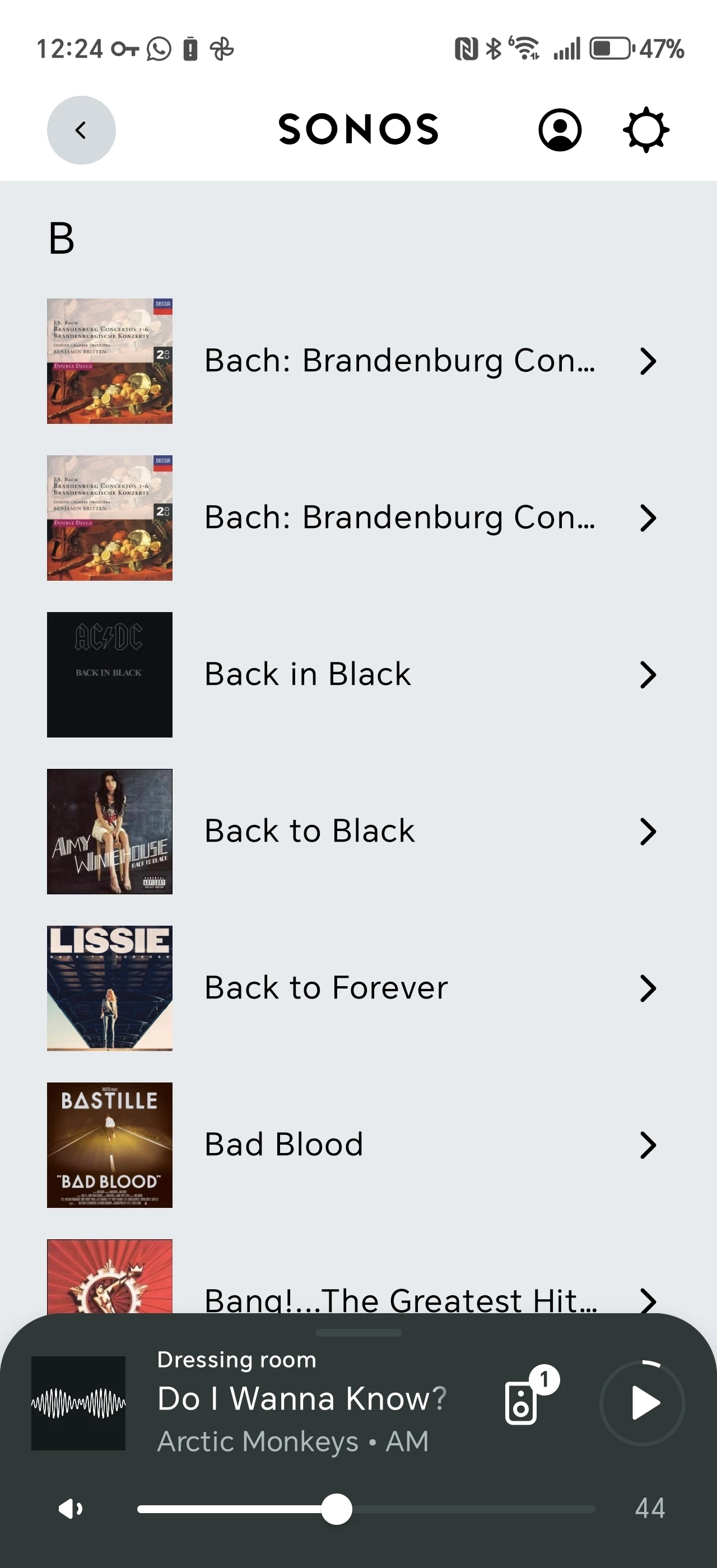Mute the Dressing room volume
This screenshot has height=1568, width=717.
[x=71, y=1509]
